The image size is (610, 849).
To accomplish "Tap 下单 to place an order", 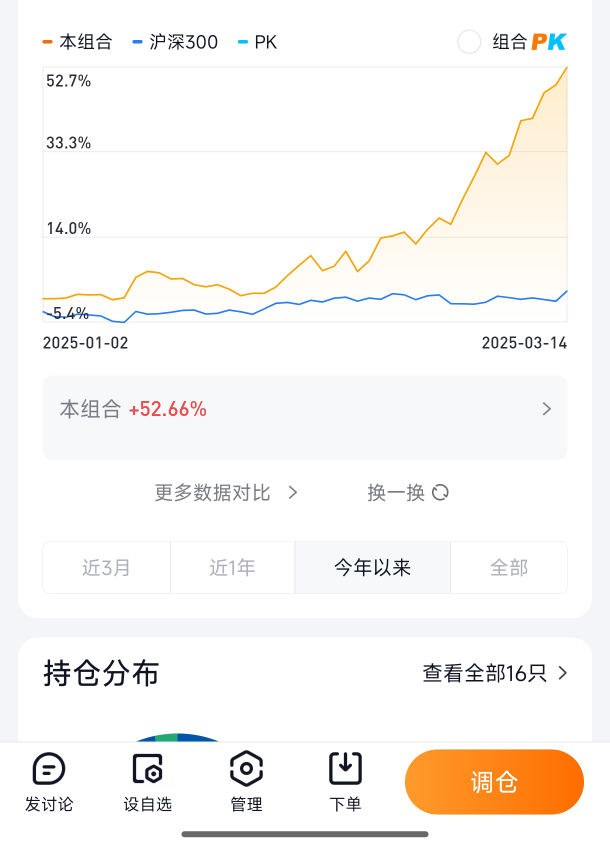I will [x=345, y=782].
